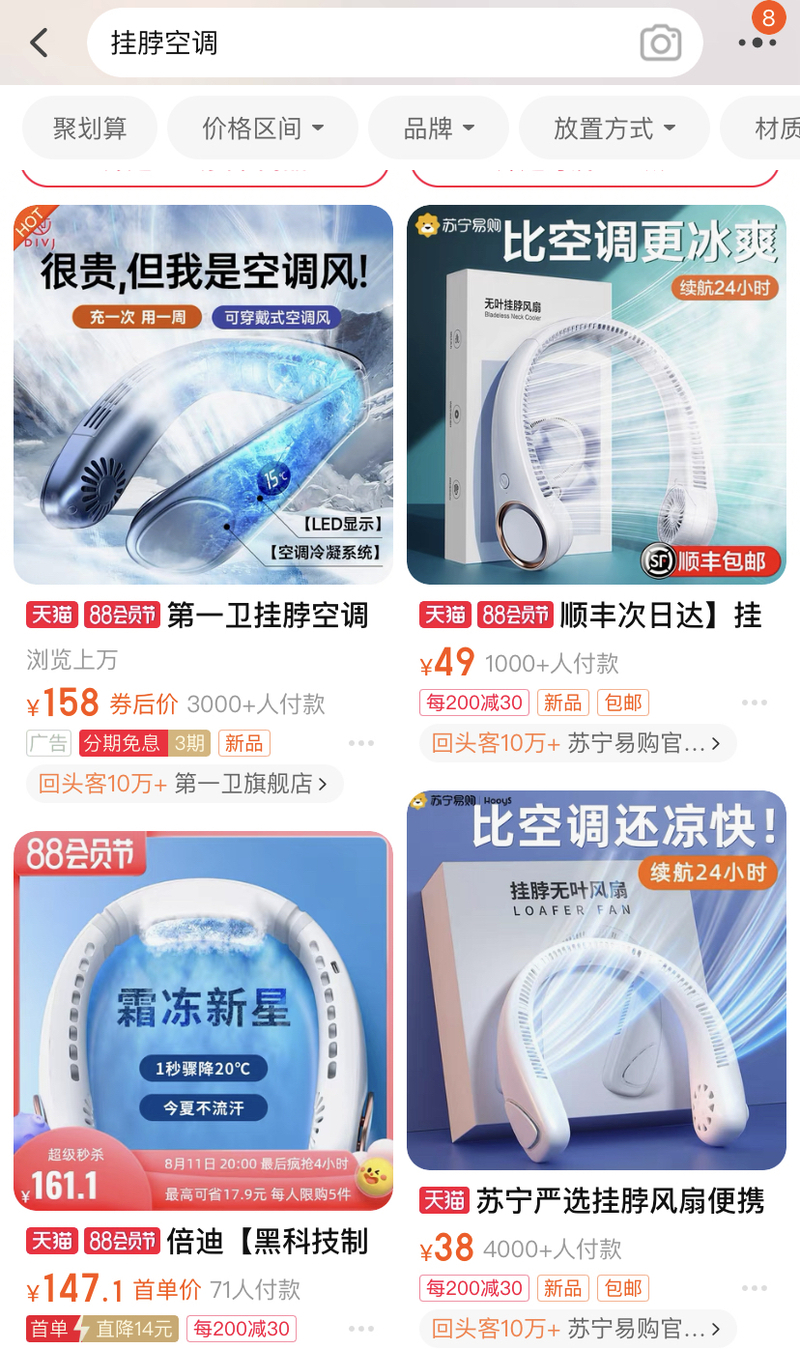Screen dimensions: 800x1349
Task: Expand the 品牌 dropdown
Action: [438, 128]
